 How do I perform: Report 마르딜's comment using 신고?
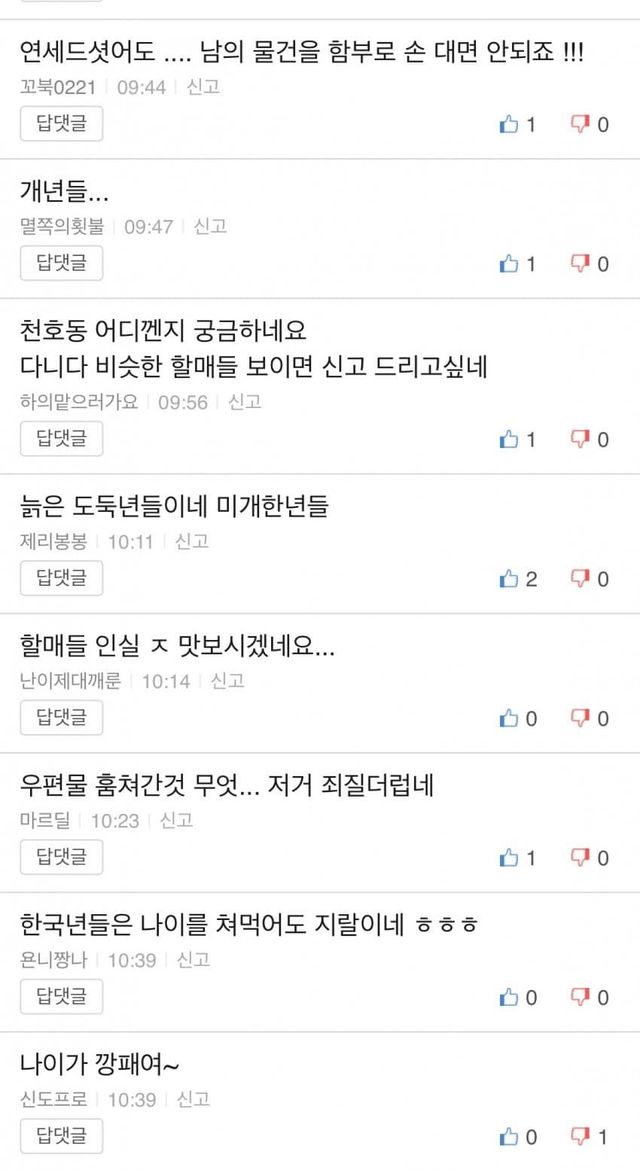coord(177,820)
